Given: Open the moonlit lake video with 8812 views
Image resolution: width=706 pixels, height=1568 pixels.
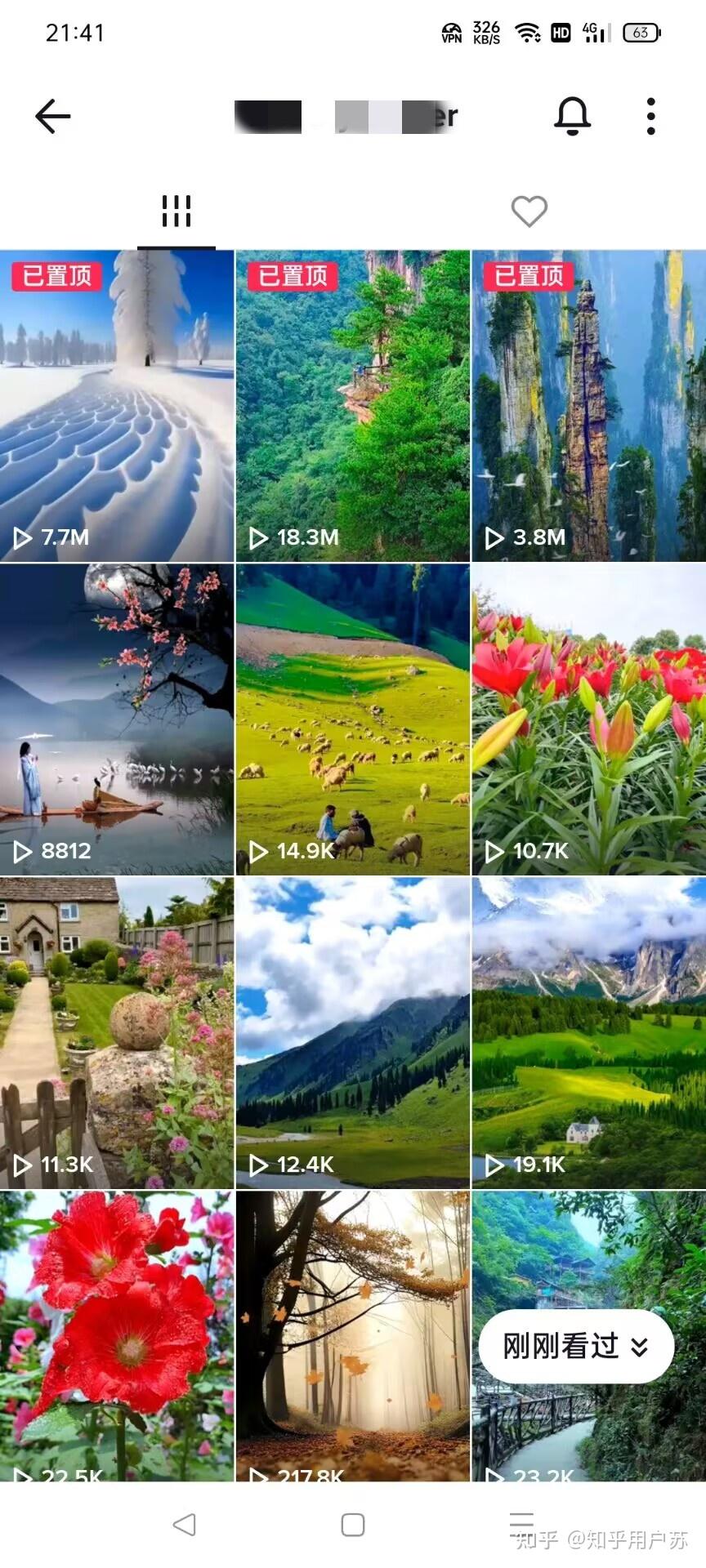Looking at the screenshot, I should pos(117,719).
